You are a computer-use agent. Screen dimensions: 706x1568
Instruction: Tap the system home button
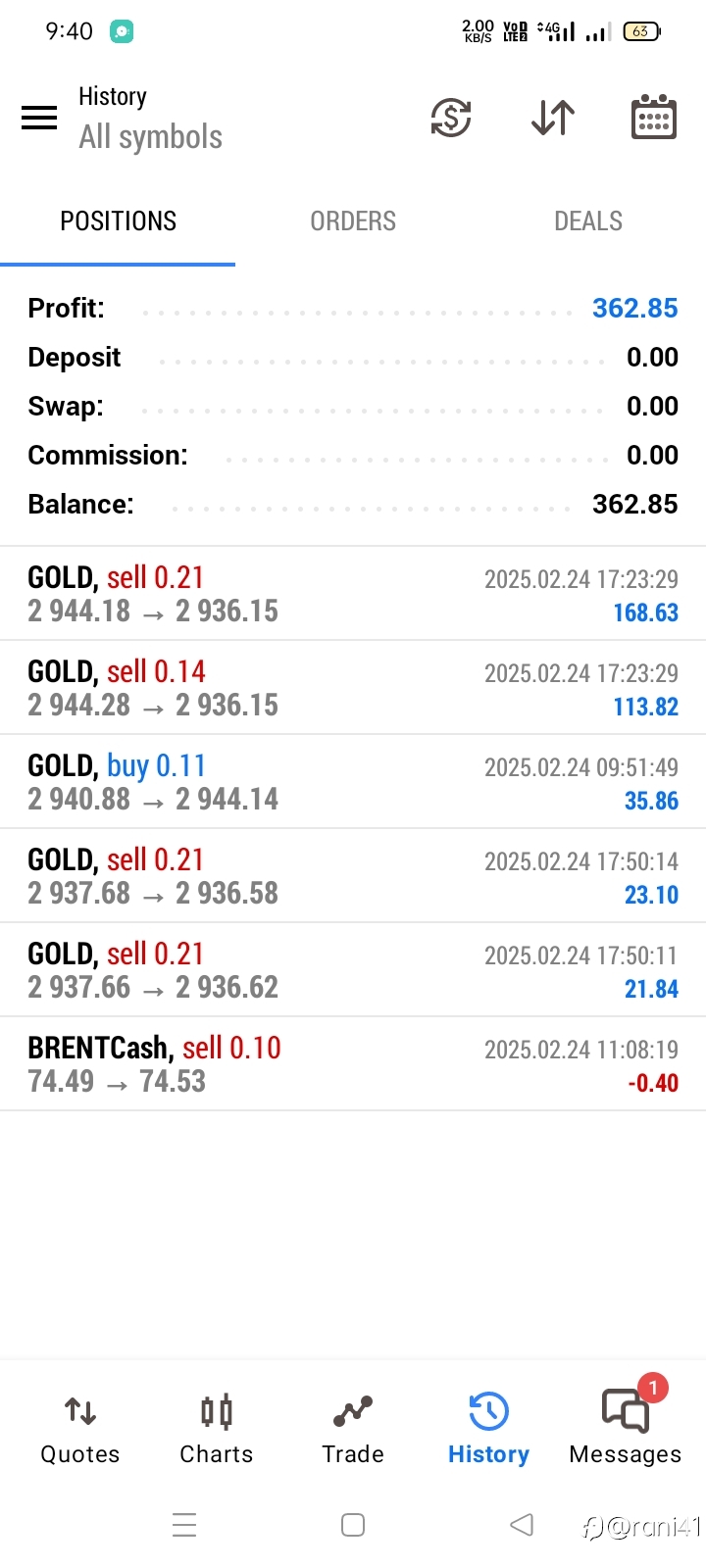[353, 1525]
